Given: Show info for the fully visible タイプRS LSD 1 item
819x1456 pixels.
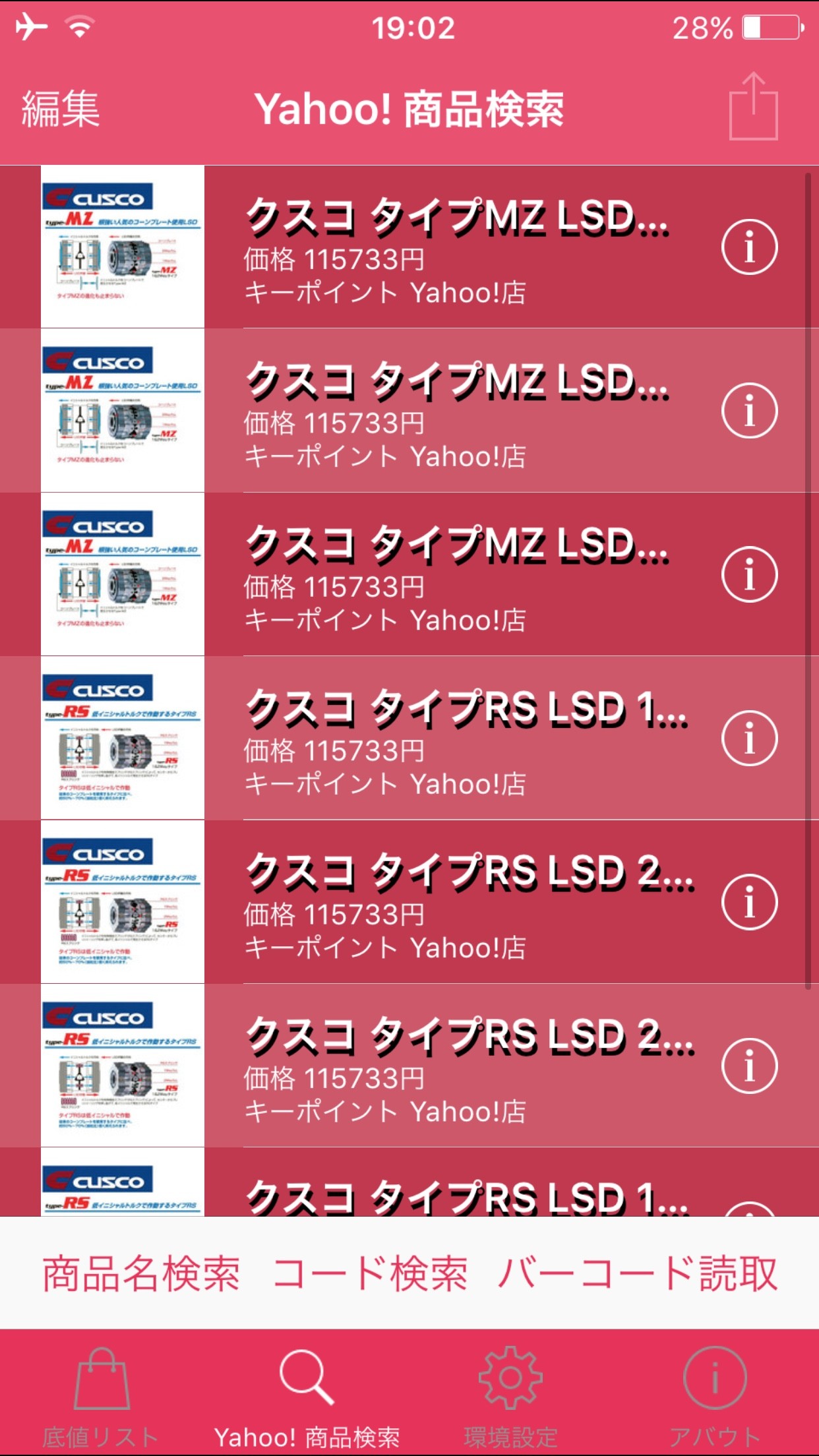Looking at the screenshot, I should tap(749, 738).
